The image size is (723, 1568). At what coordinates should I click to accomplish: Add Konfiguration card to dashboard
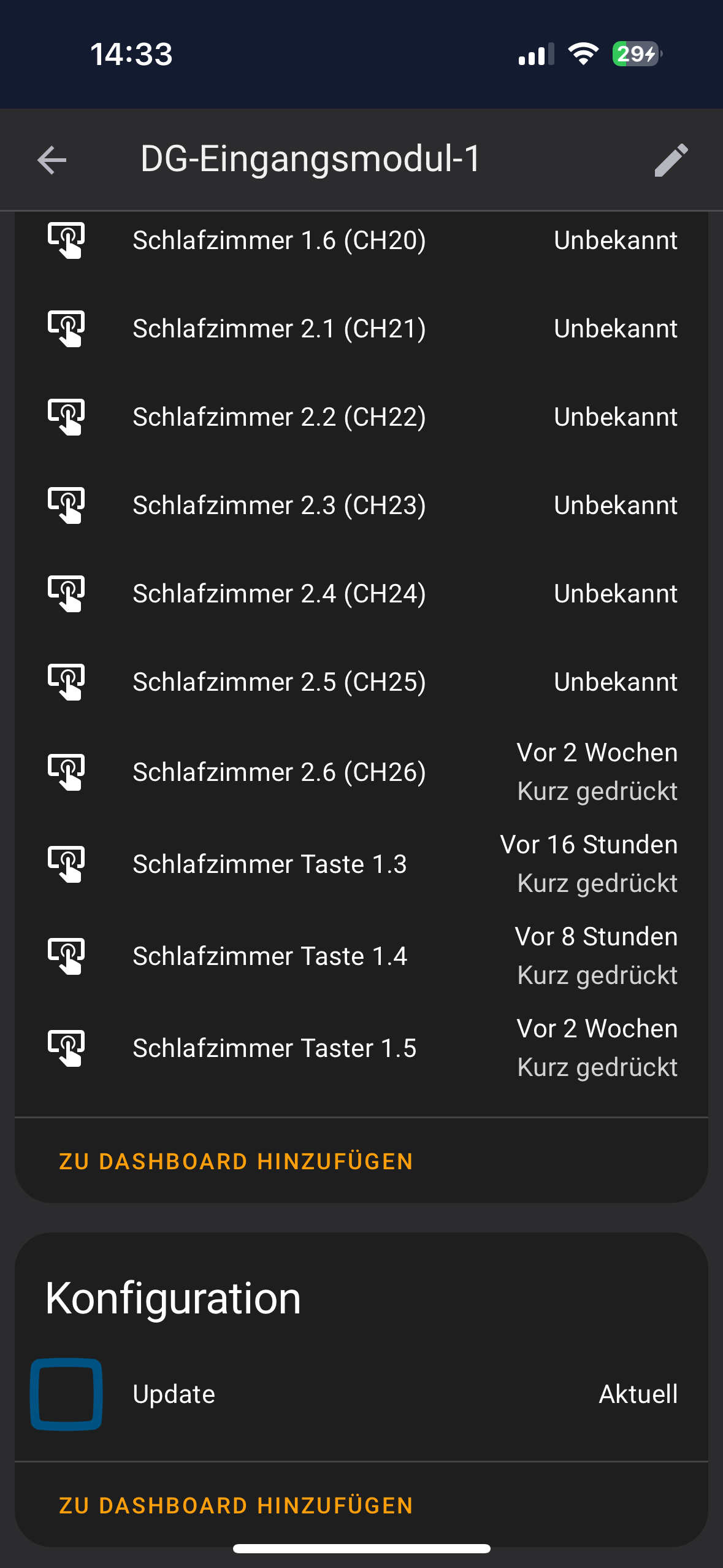coord(236,1505)
